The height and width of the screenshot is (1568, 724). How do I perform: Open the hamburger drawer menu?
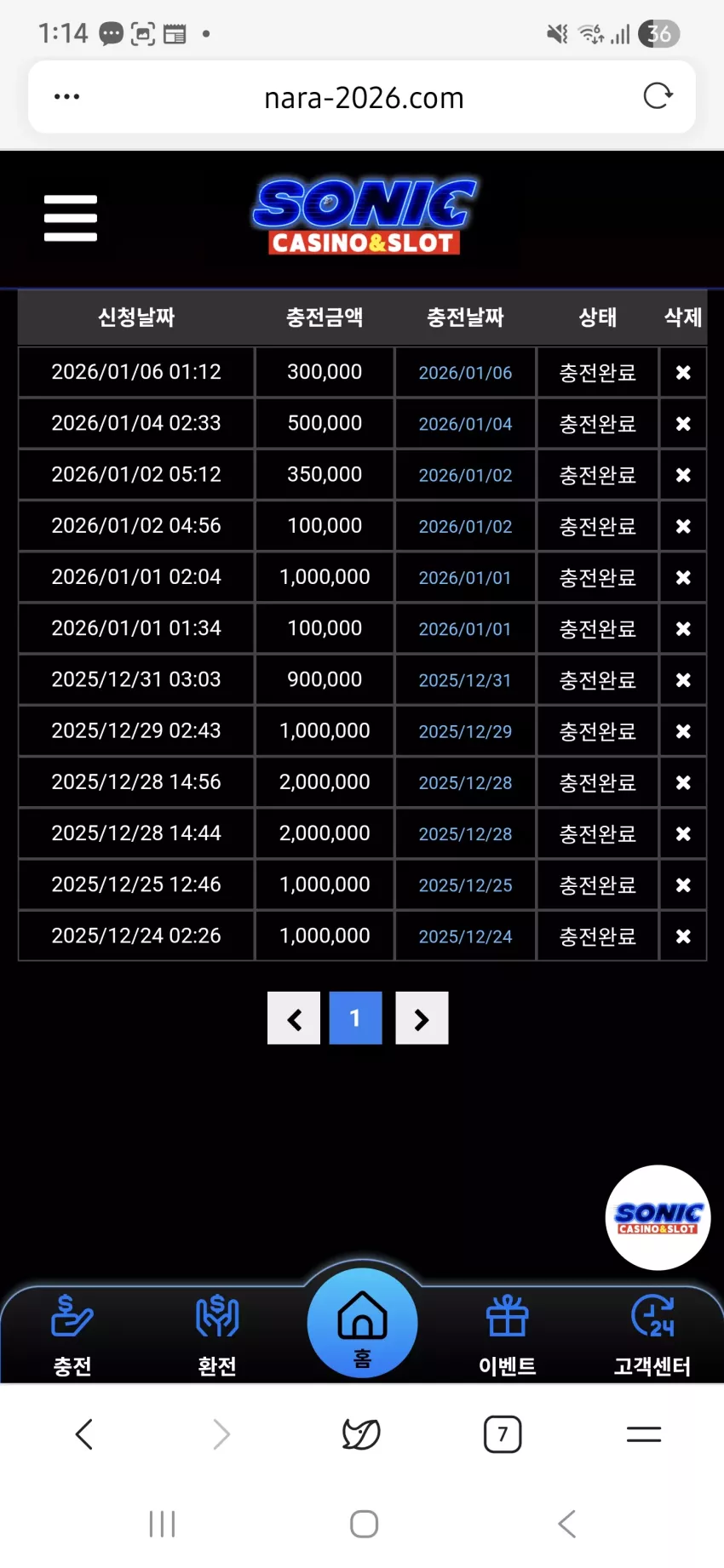pyautogui.click(x=71, y=218)
